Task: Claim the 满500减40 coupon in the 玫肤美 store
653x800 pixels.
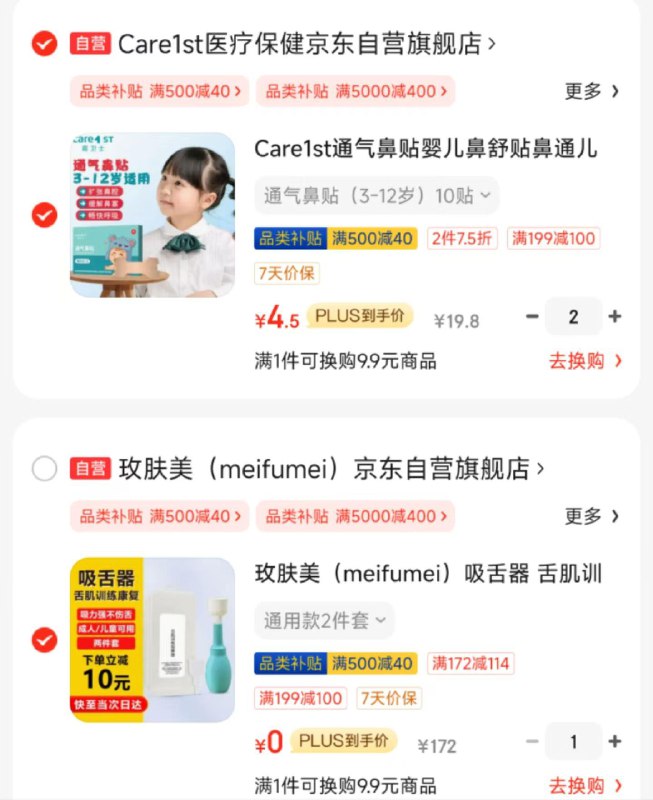Action: tap(159, 516)
